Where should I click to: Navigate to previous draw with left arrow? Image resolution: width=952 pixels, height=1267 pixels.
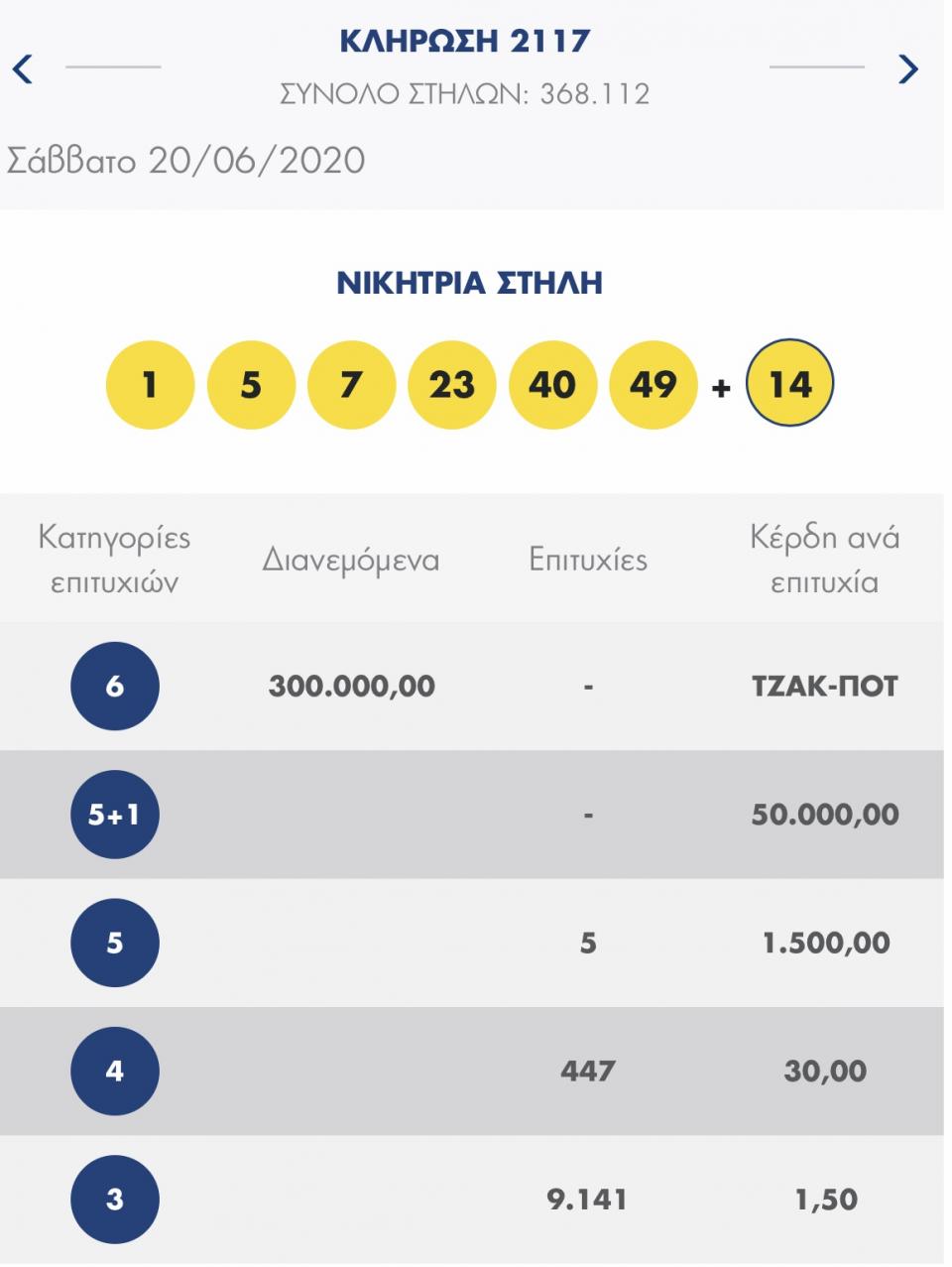22,68
